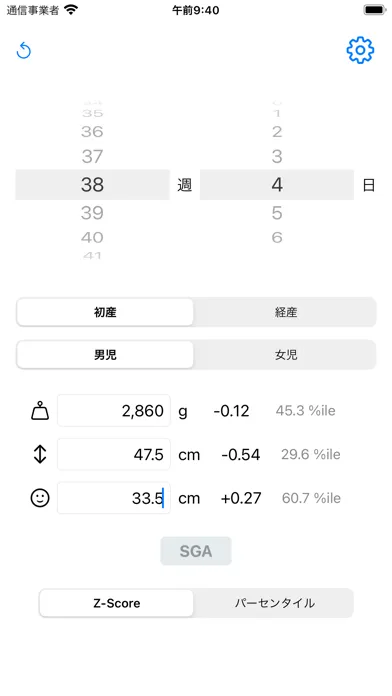The height and width of the screenshot is (696, 392).
Task: Switch to the 経産 segment
Action: pyautogui.click(x=285, y=312)
